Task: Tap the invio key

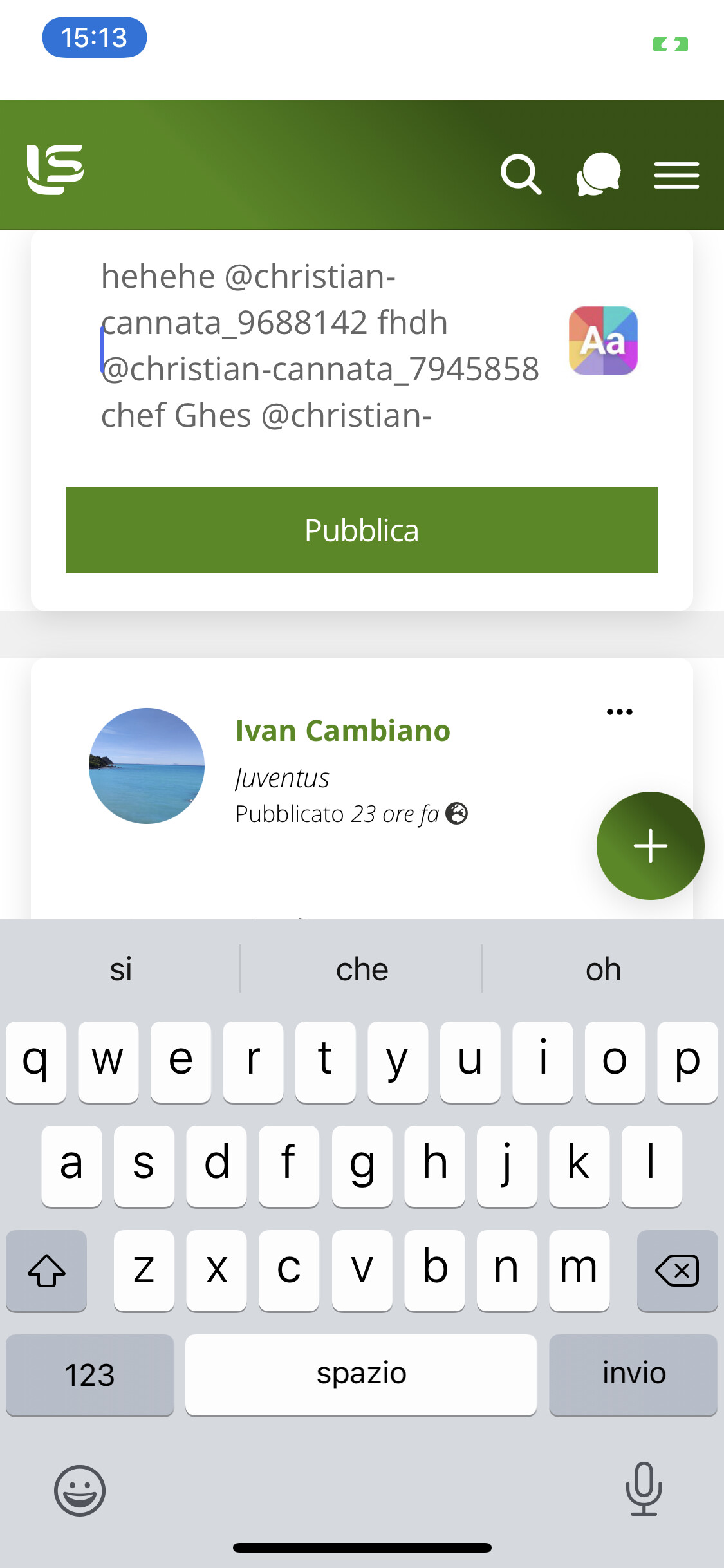Action: 633,1375
